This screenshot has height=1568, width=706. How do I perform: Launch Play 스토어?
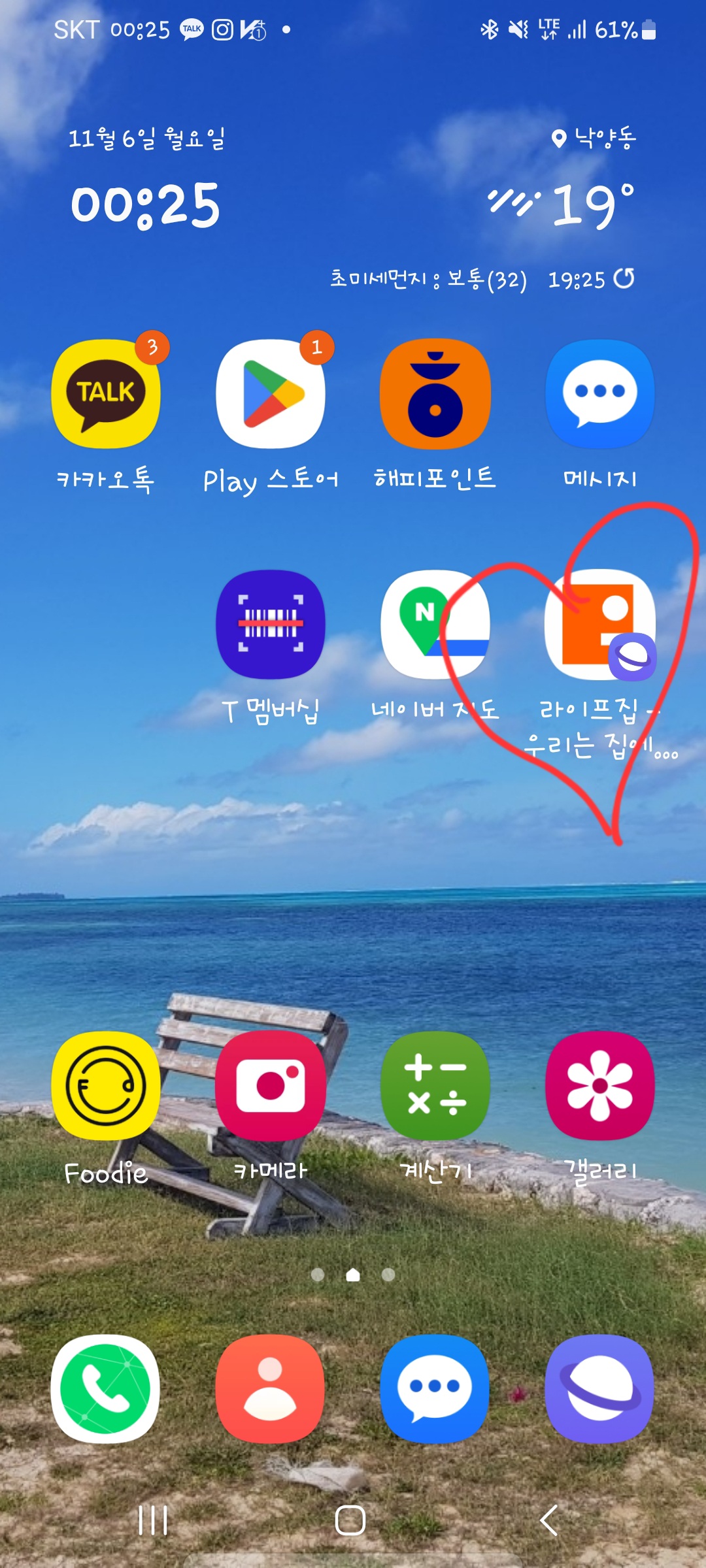point(271,394)
